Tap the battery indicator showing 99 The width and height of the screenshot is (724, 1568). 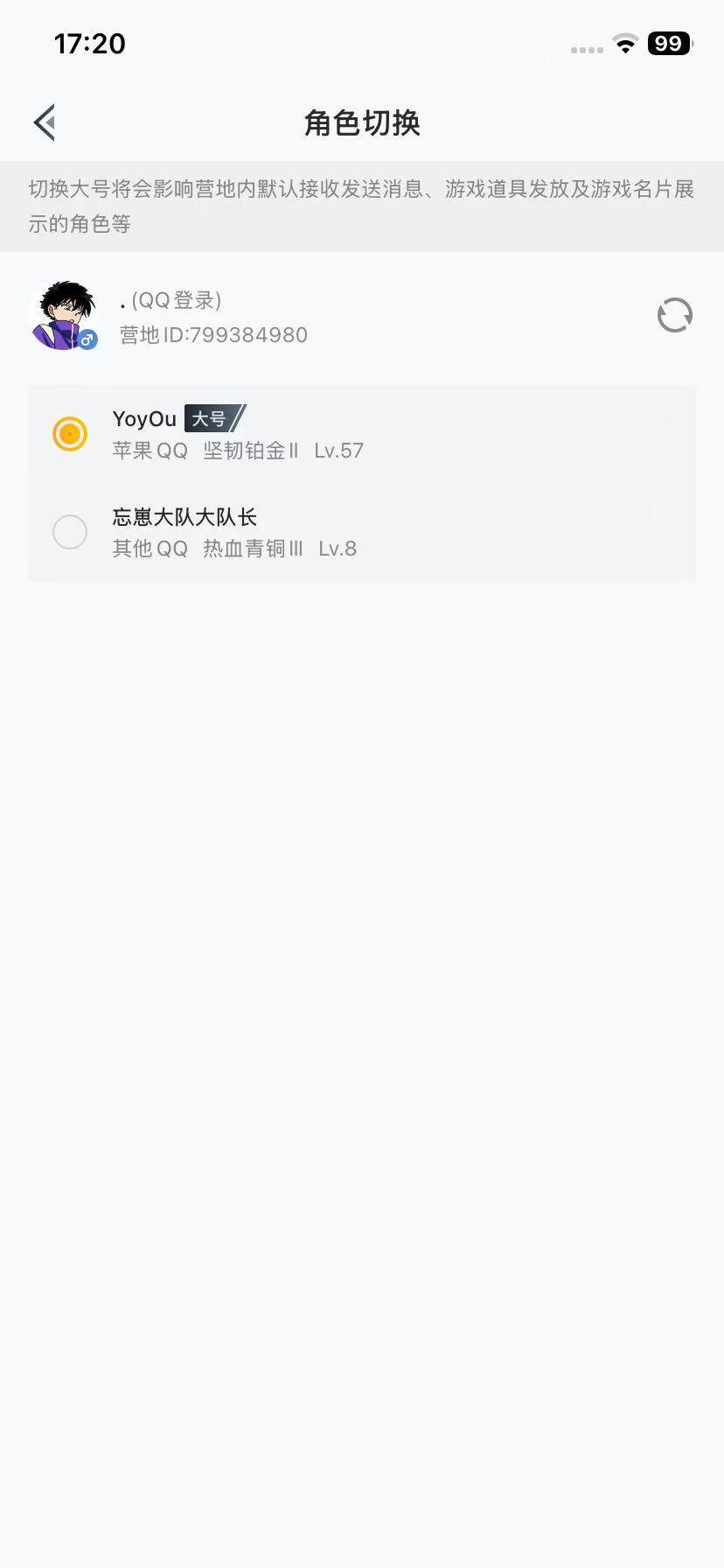[667, 43]
